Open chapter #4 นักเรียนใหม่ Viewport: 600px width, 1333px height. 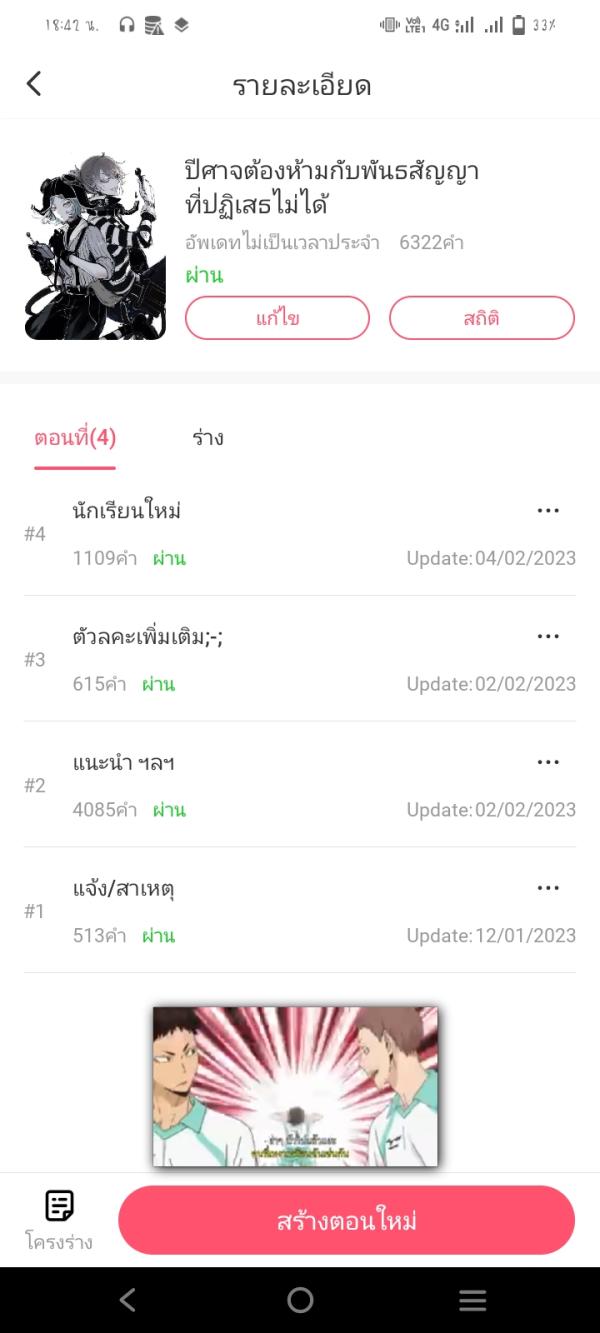[127, 512]
